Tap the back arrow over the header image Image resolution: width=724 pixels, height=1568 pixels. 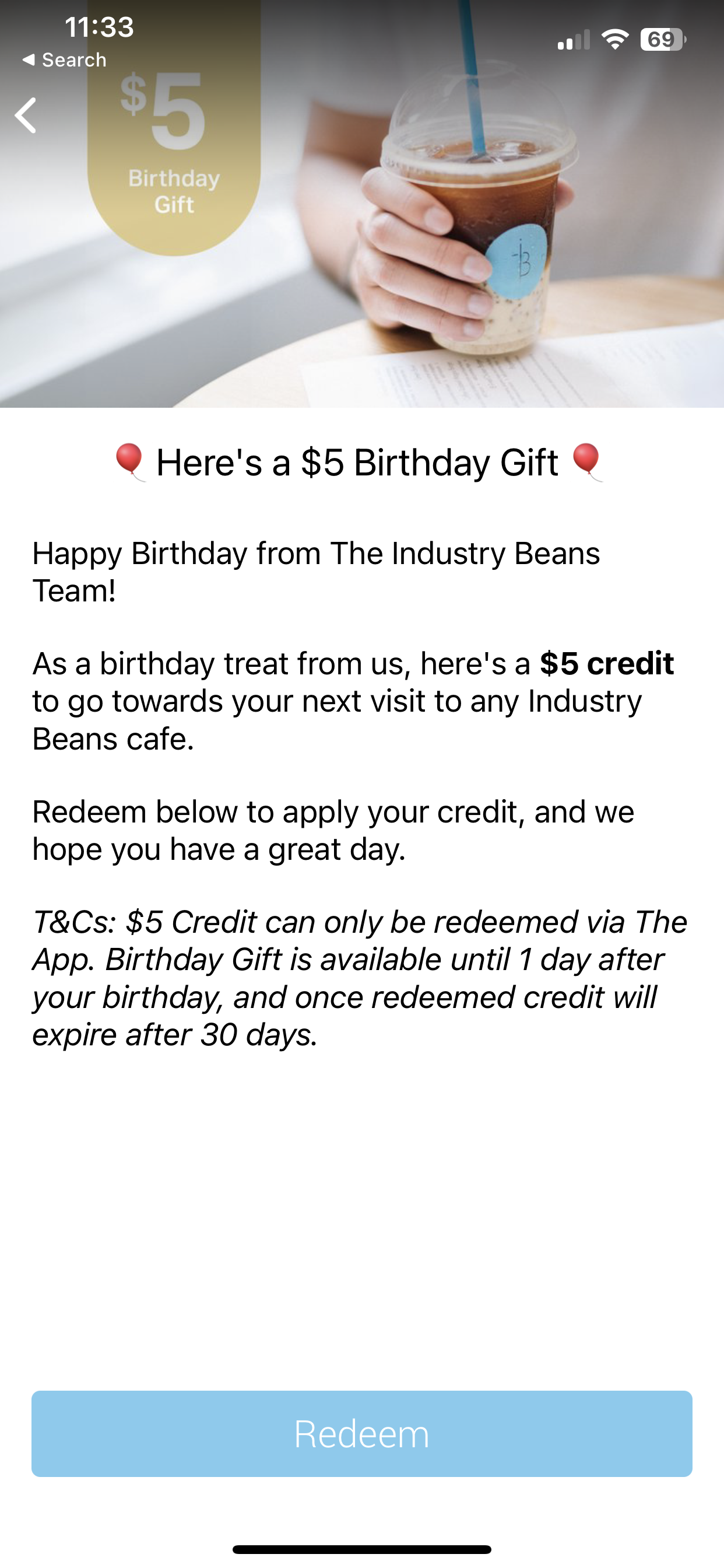(x=26, y=115)
